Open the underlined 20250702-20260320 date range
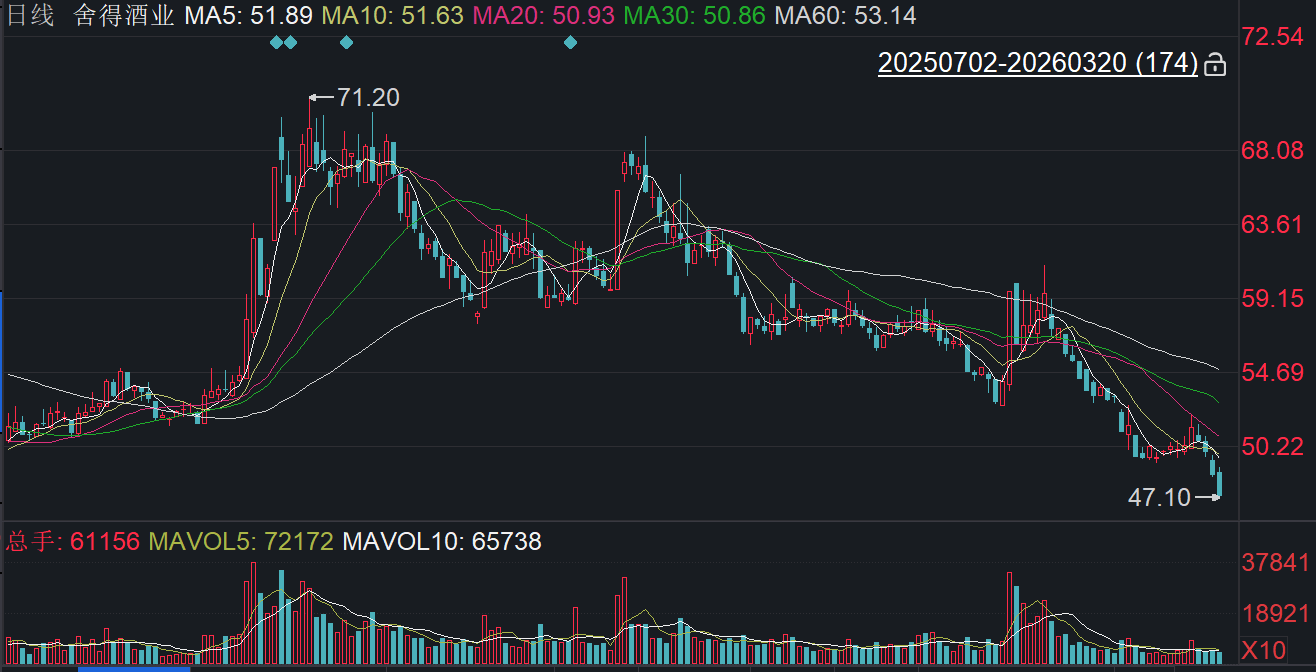1316x672 pixels. (x=1037, y=64)
